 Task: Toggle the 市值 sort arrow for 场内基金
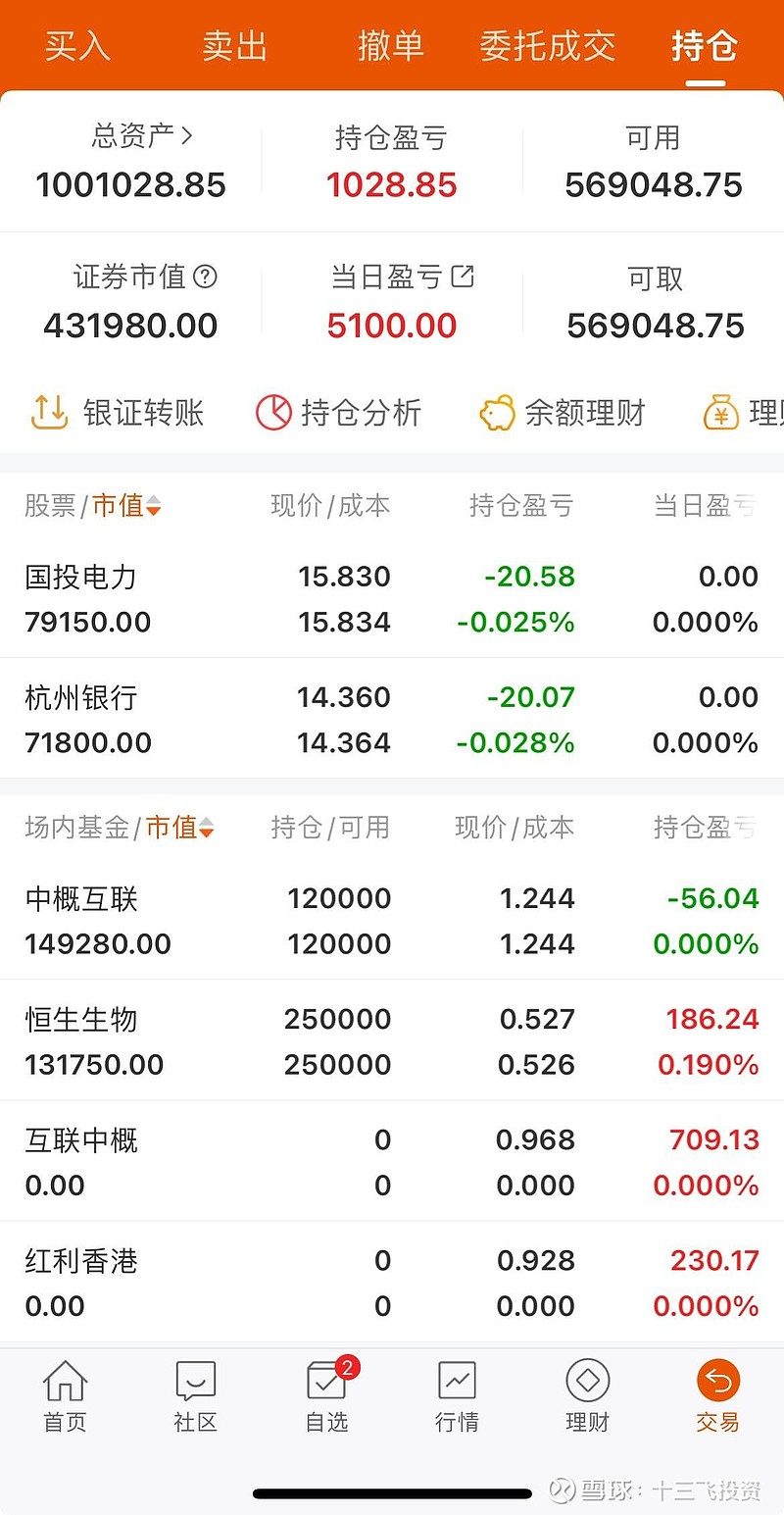tap(206, 828)
